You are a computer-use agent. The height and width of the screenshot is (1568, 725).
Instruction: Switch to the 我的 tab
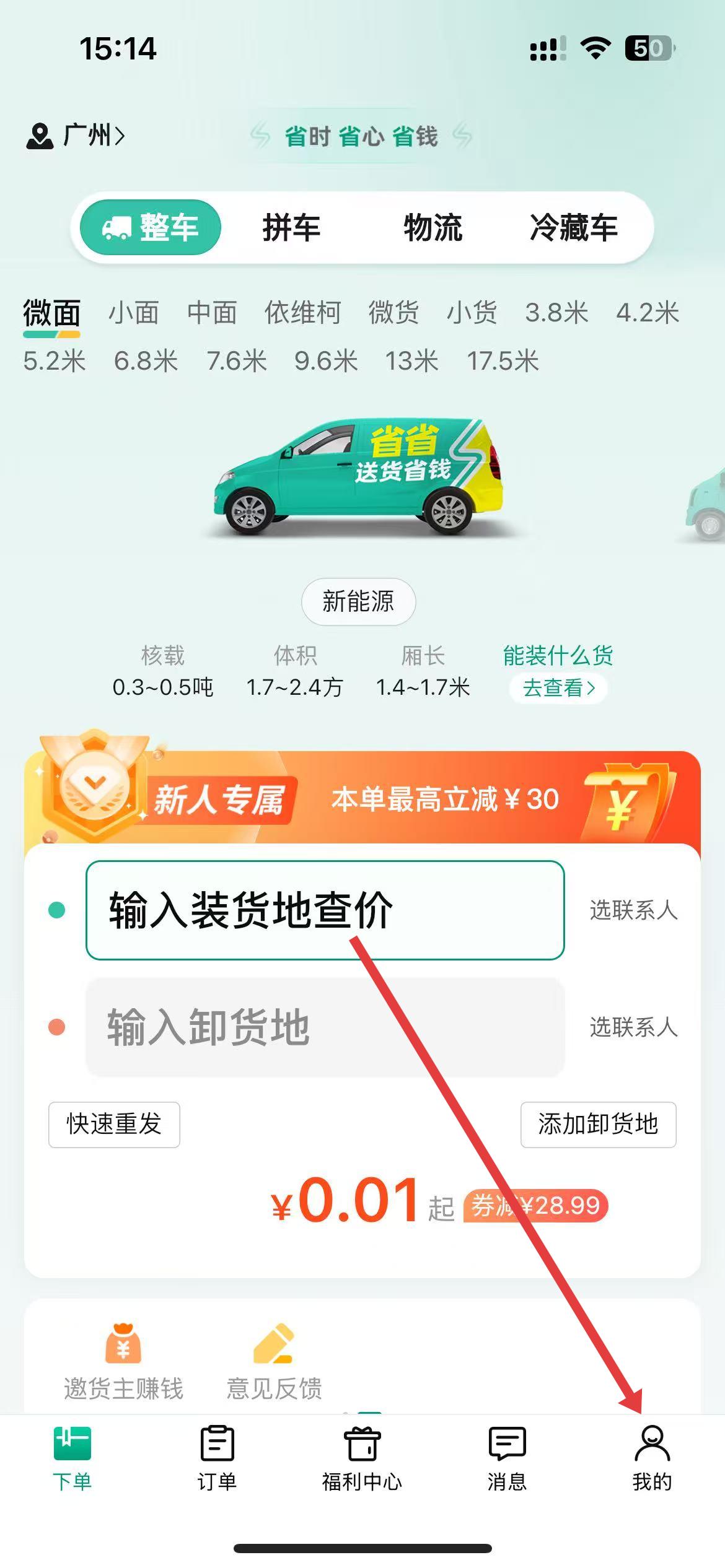pyautogui.click(x=652, y=1458)
